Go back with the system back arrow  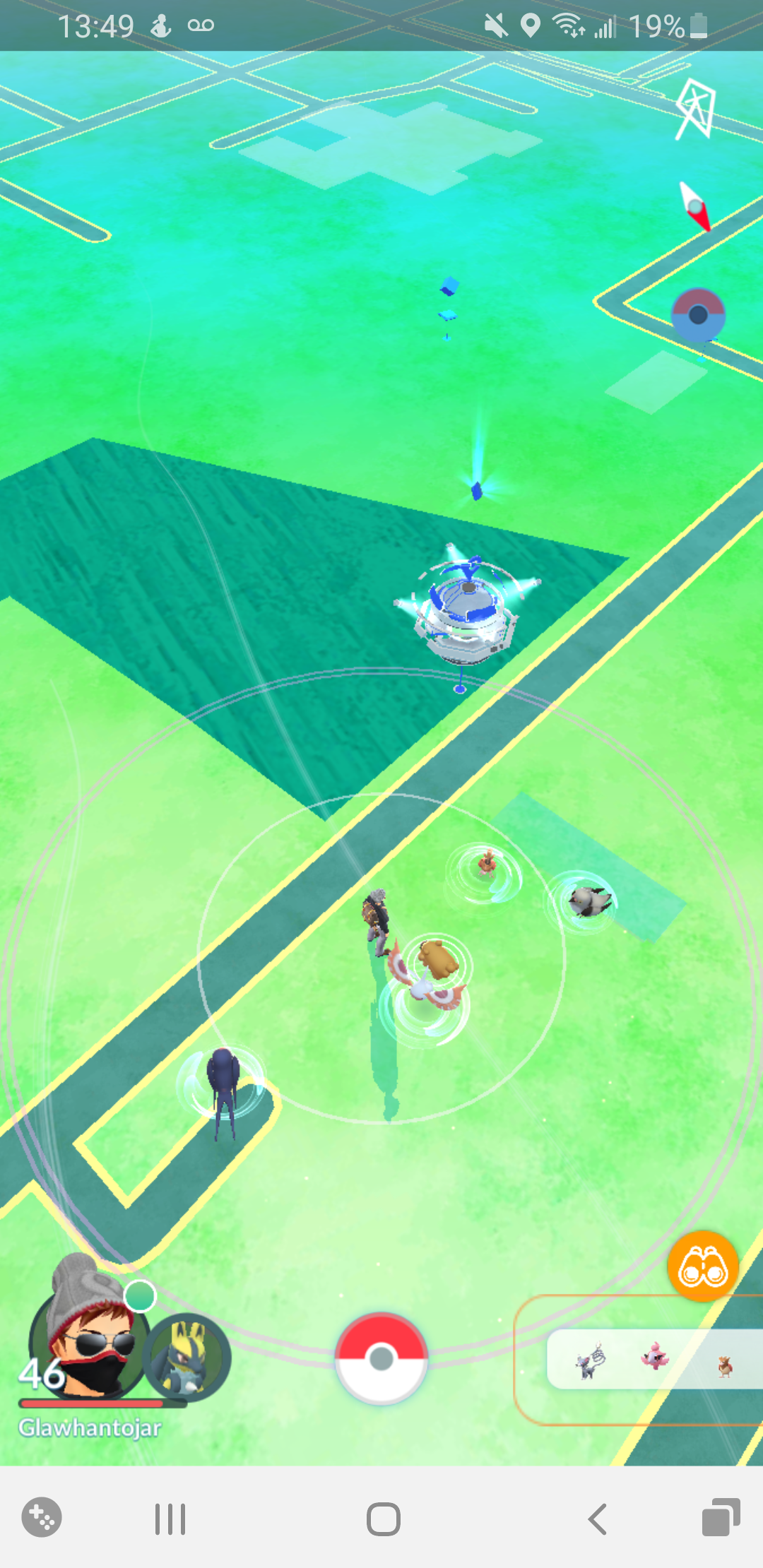pyautogui.click(x=598, y=1519)
